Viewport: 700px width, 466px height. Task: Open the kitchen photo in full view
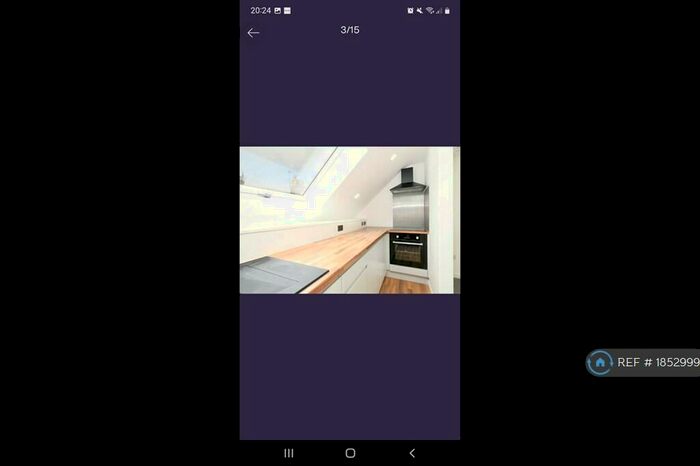click(x=349, y=220)
